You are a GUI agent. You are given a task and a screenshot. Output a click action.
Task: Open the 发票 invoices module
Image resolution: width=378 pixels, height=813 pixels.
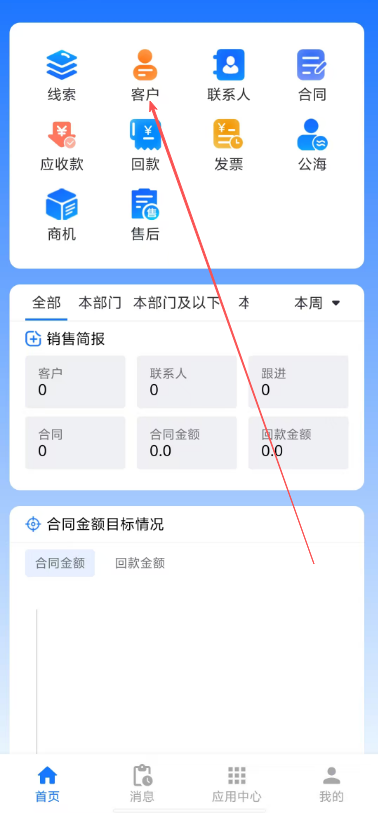[229, 146]
